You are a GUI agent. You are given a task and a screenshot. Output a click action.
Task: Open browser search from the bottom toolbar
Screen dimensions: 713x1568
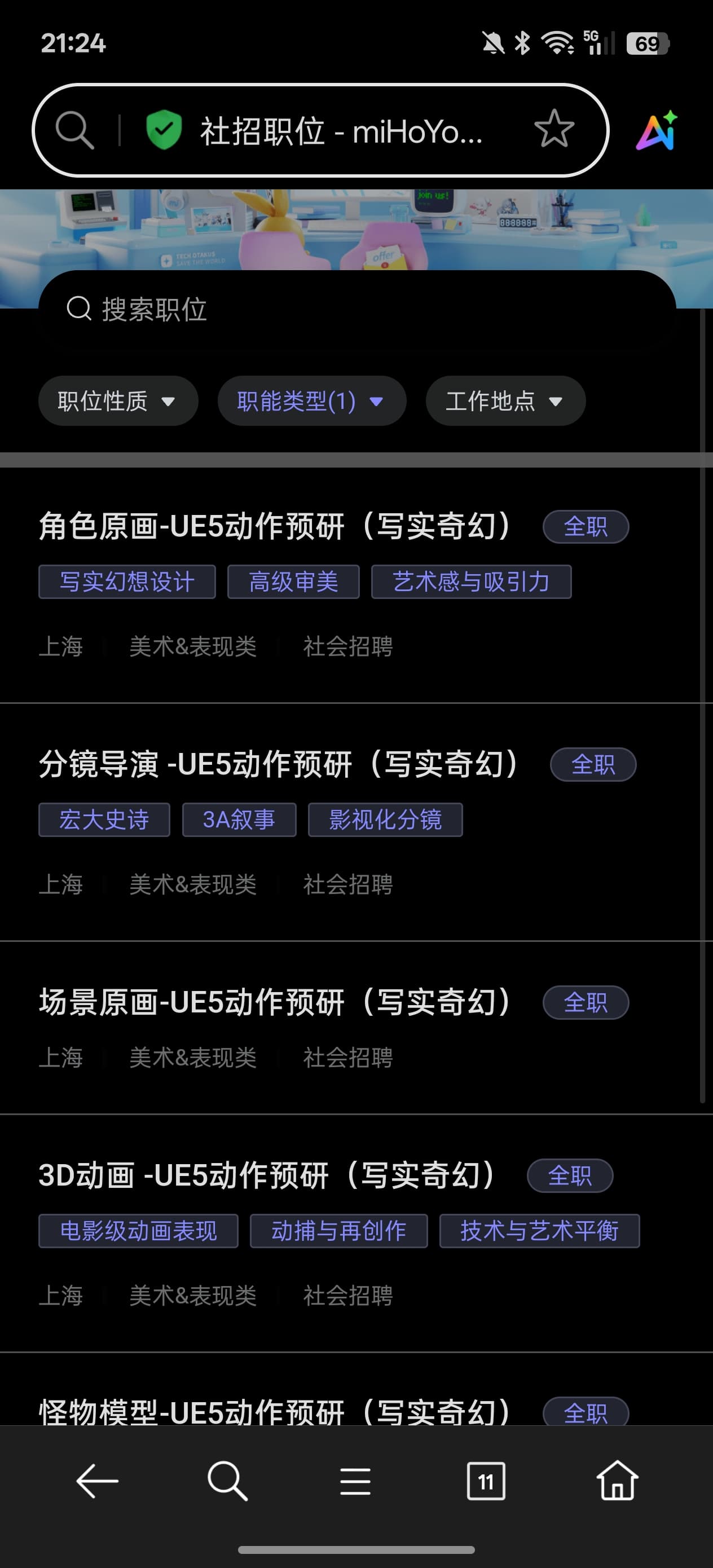coord(227,1481)
